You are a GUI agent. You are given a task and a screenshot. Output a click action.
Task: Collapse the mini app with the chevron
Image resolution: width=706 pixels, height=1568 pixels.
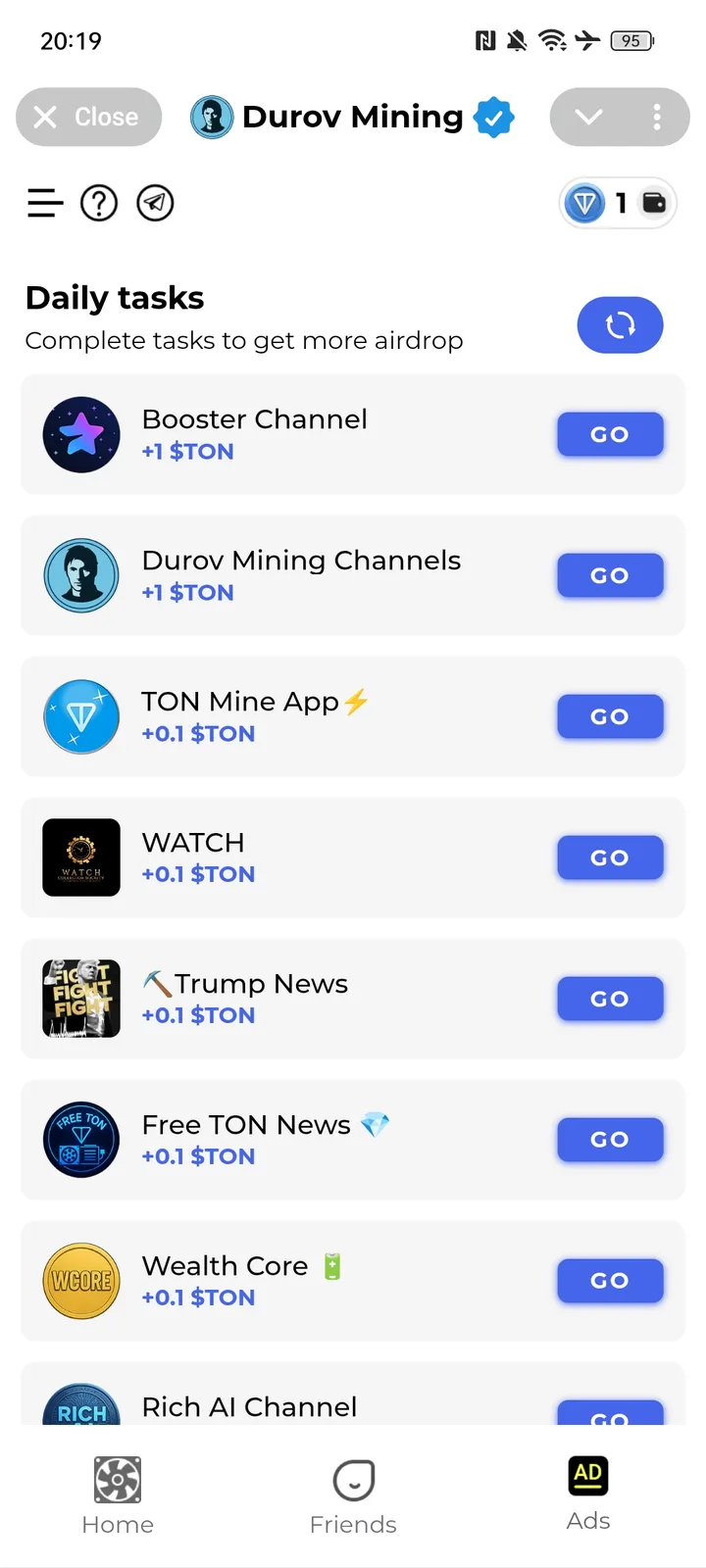click(589, 117)
